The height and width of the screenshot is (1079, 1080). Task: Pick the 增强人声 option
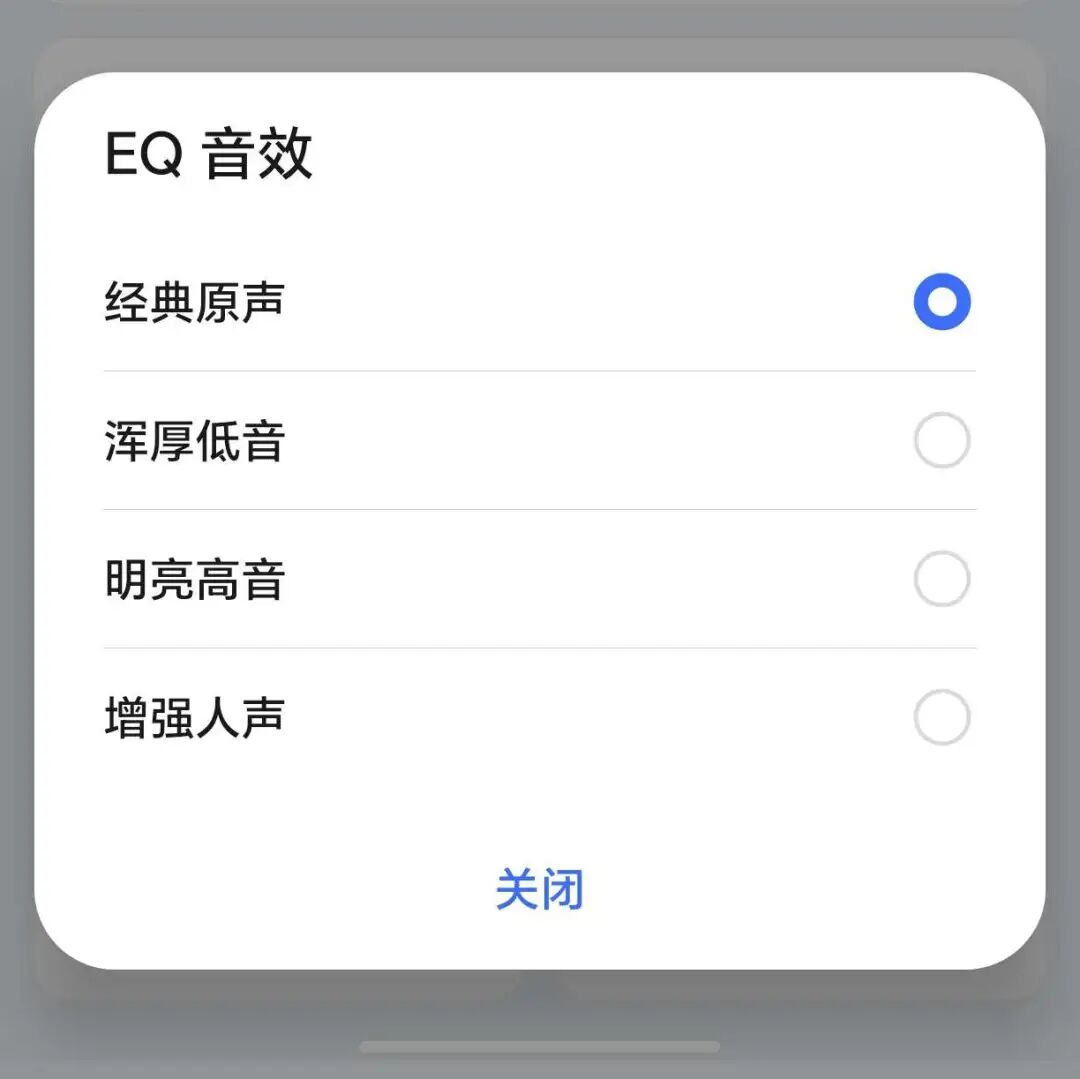click(x=941, y=717)
